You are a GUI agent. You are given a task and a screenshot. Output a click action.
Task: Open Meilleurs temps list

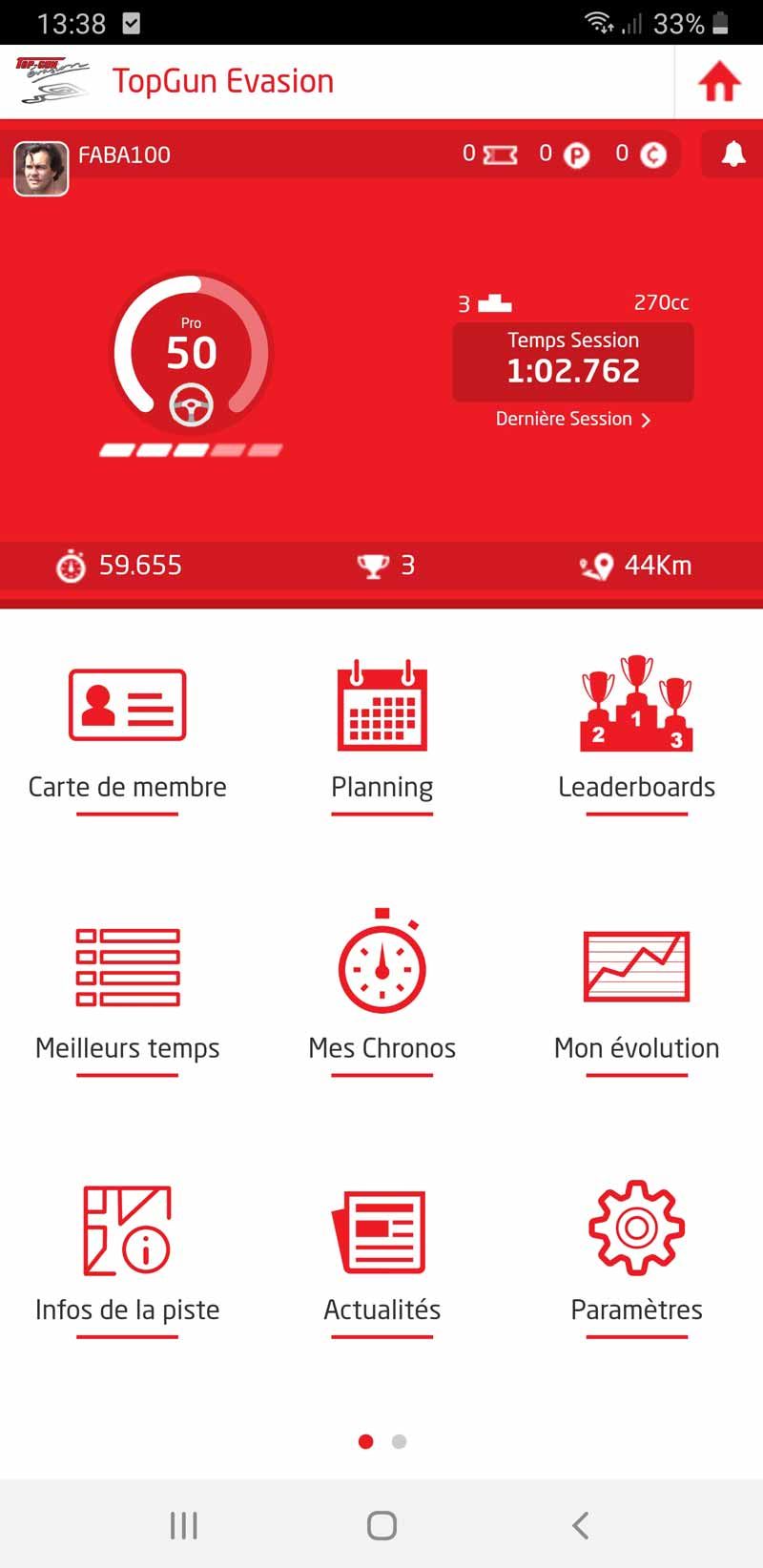tap(127, 997)
